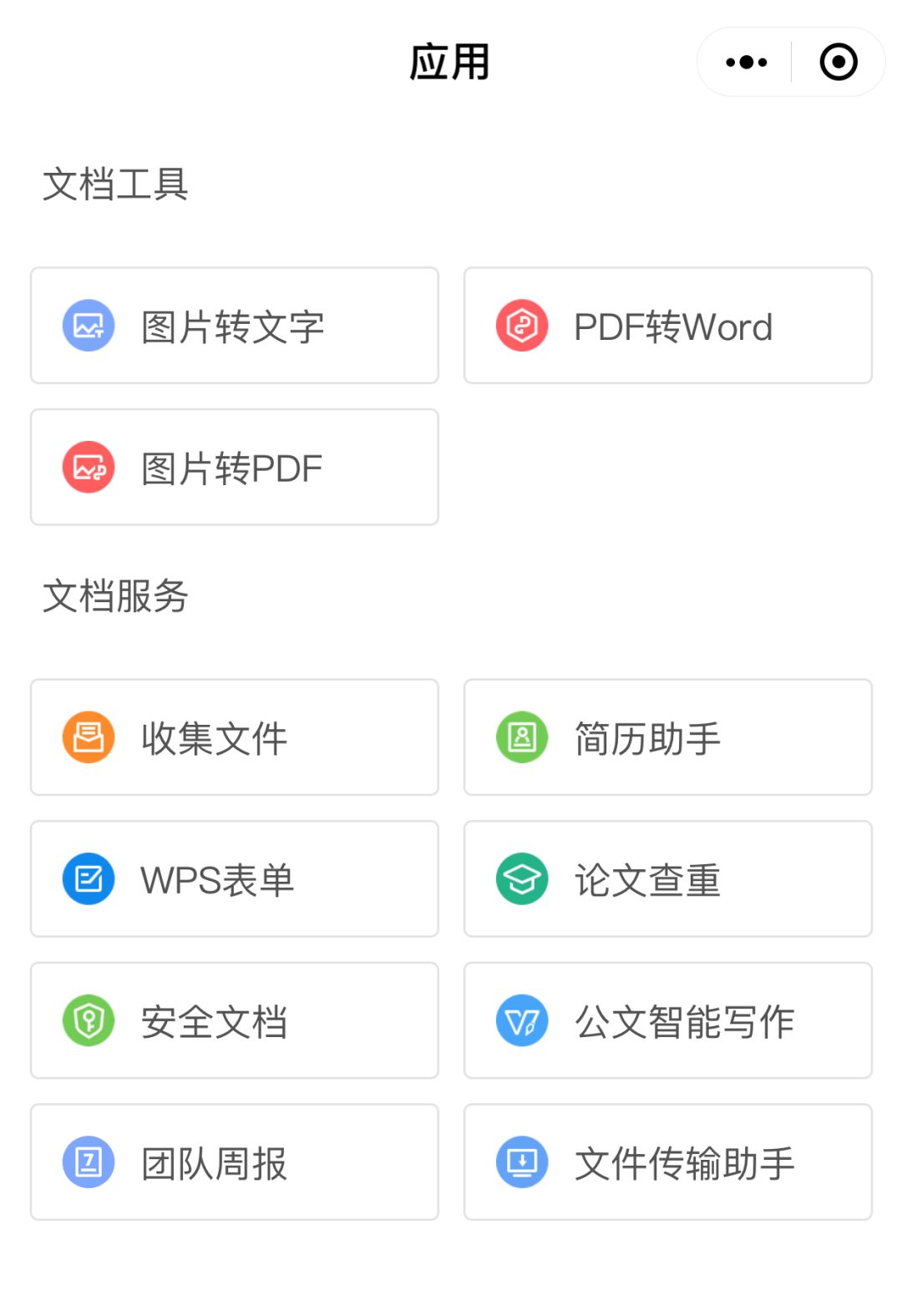Open 文件传输助手 file transfer assistant

pos(666,1162)
